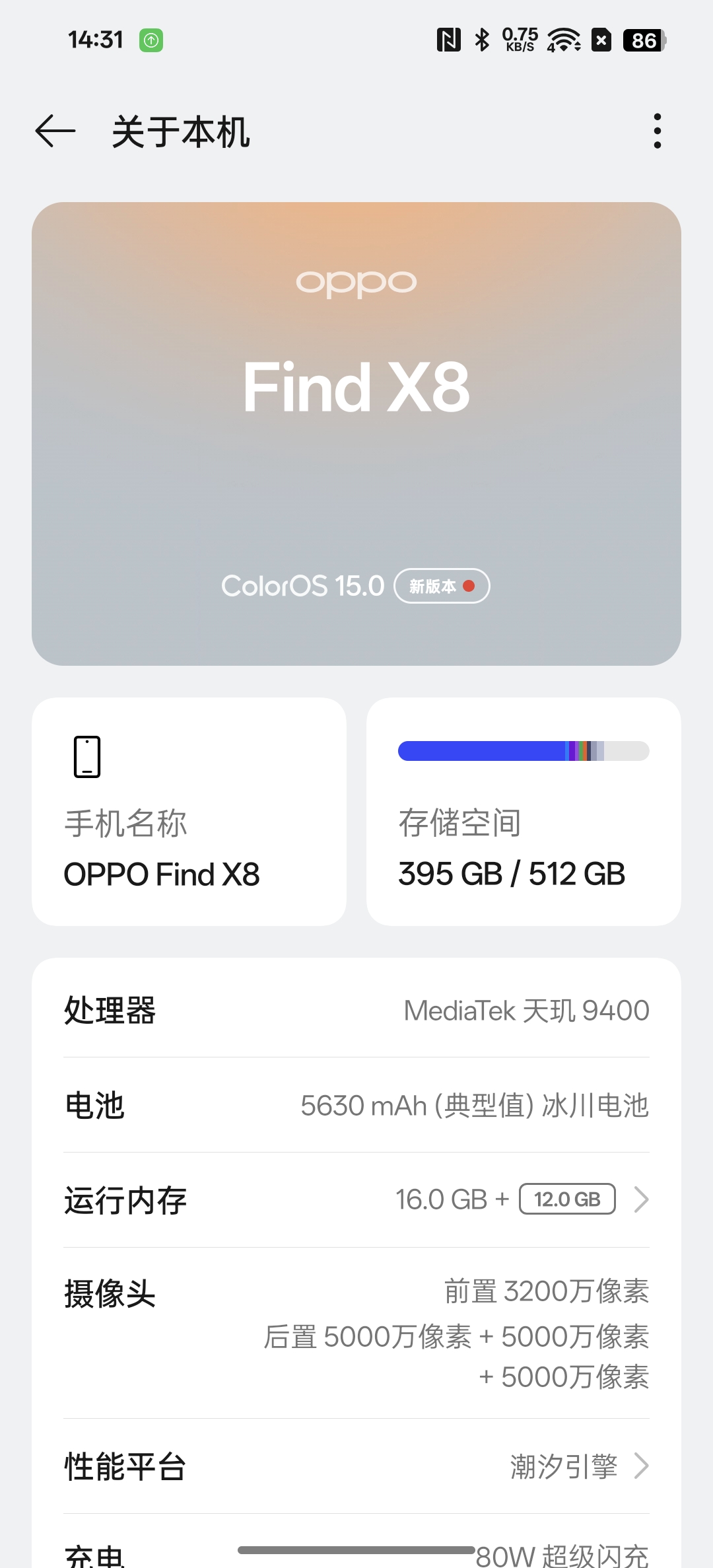Tap the NFC icon in the status bar
713x1568 pixels.
point(449,40)
